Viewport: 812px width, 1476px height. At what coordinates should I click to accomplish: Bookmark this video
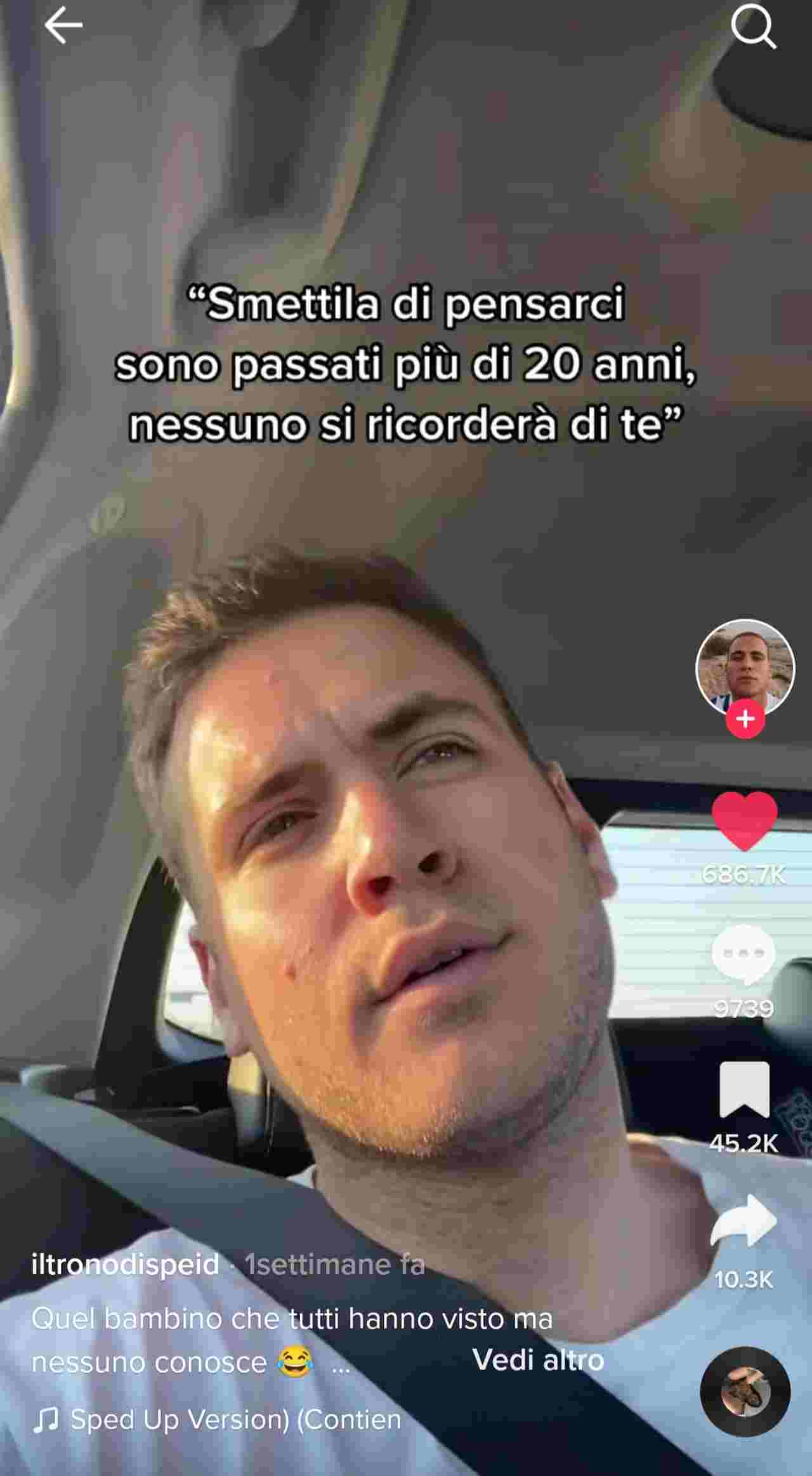click(x=744, y=1089)
